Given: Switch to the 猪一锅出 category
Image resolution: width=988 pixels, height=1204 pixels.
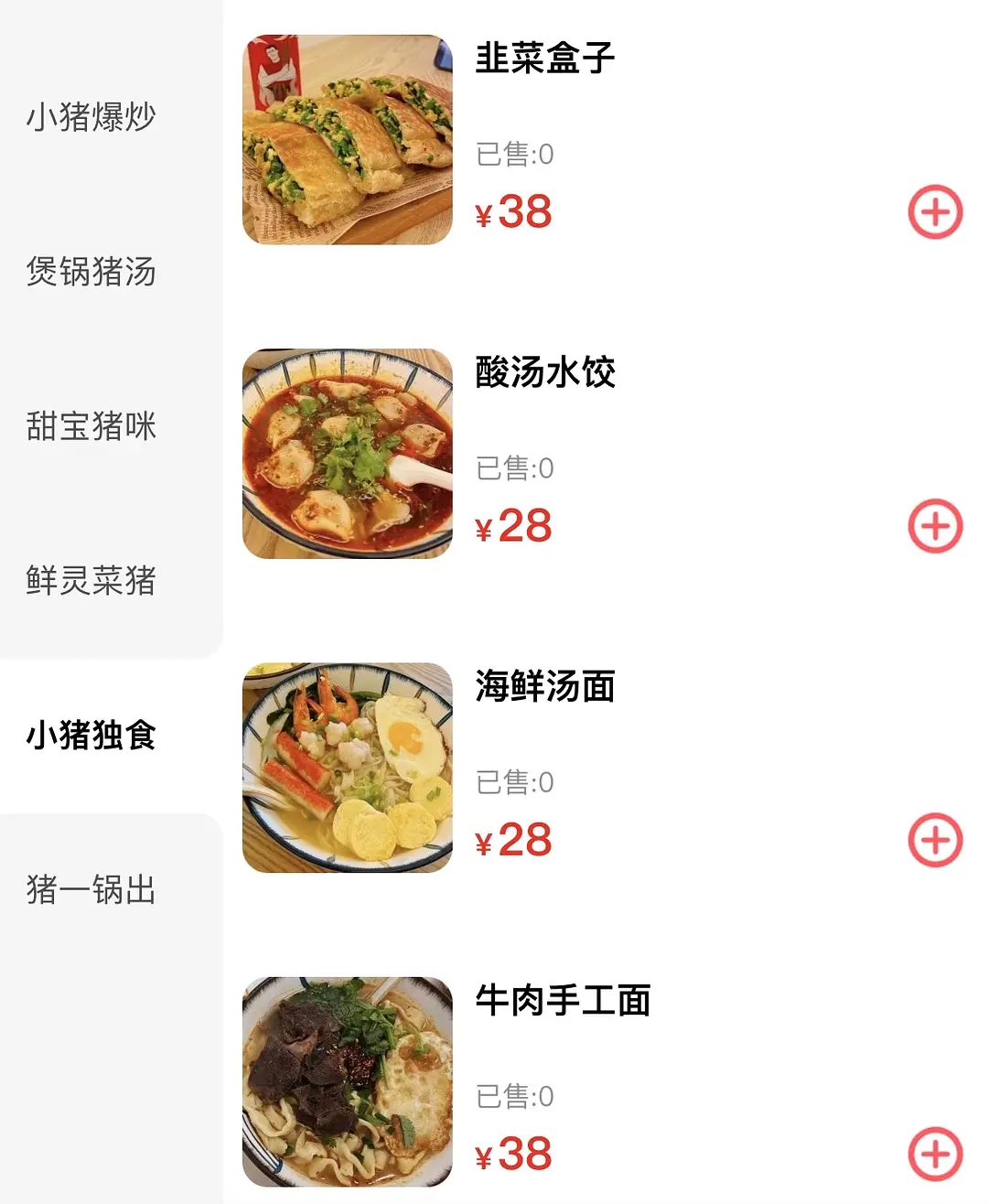Looking at the screenshot, I should (x=91, y=890).
